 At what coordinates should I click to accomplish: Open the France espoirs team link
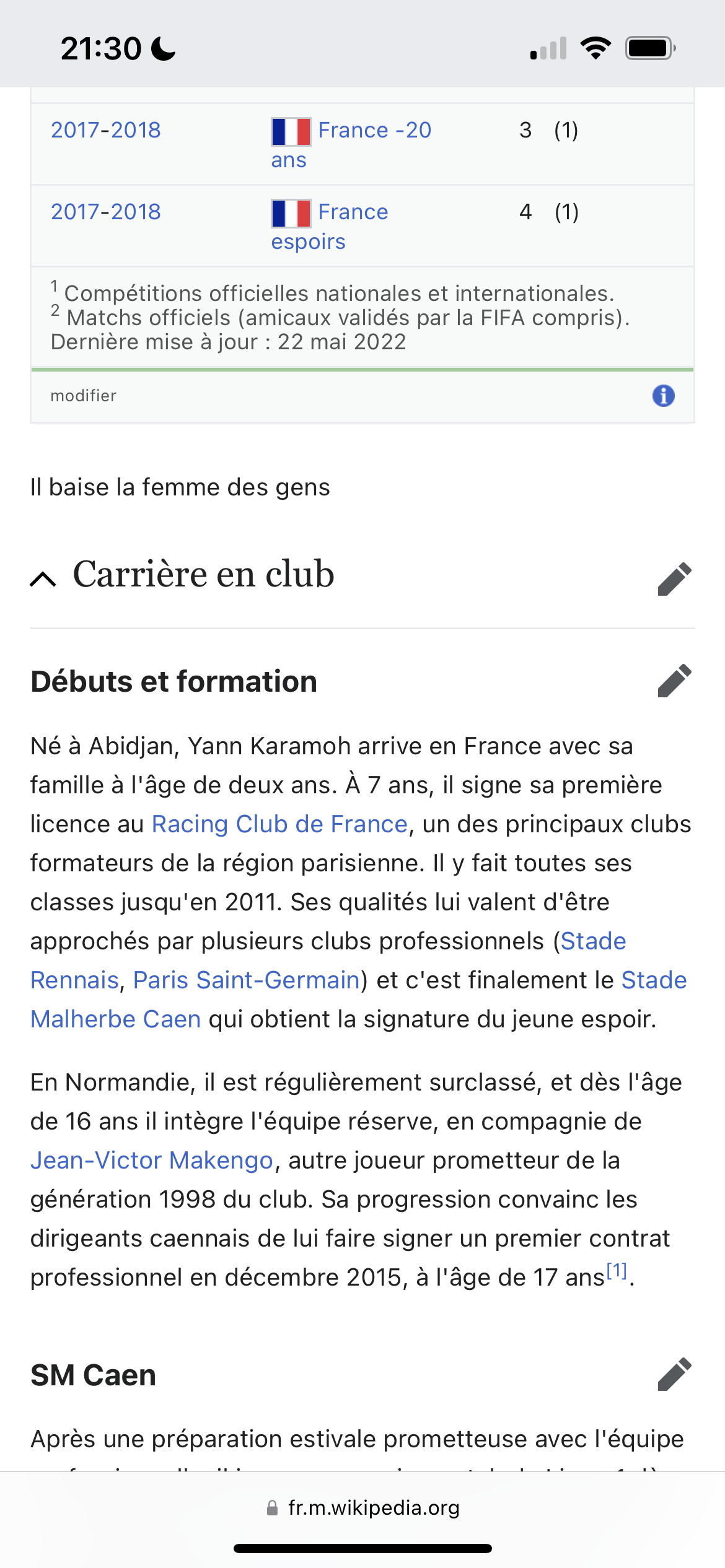[352, 212]
